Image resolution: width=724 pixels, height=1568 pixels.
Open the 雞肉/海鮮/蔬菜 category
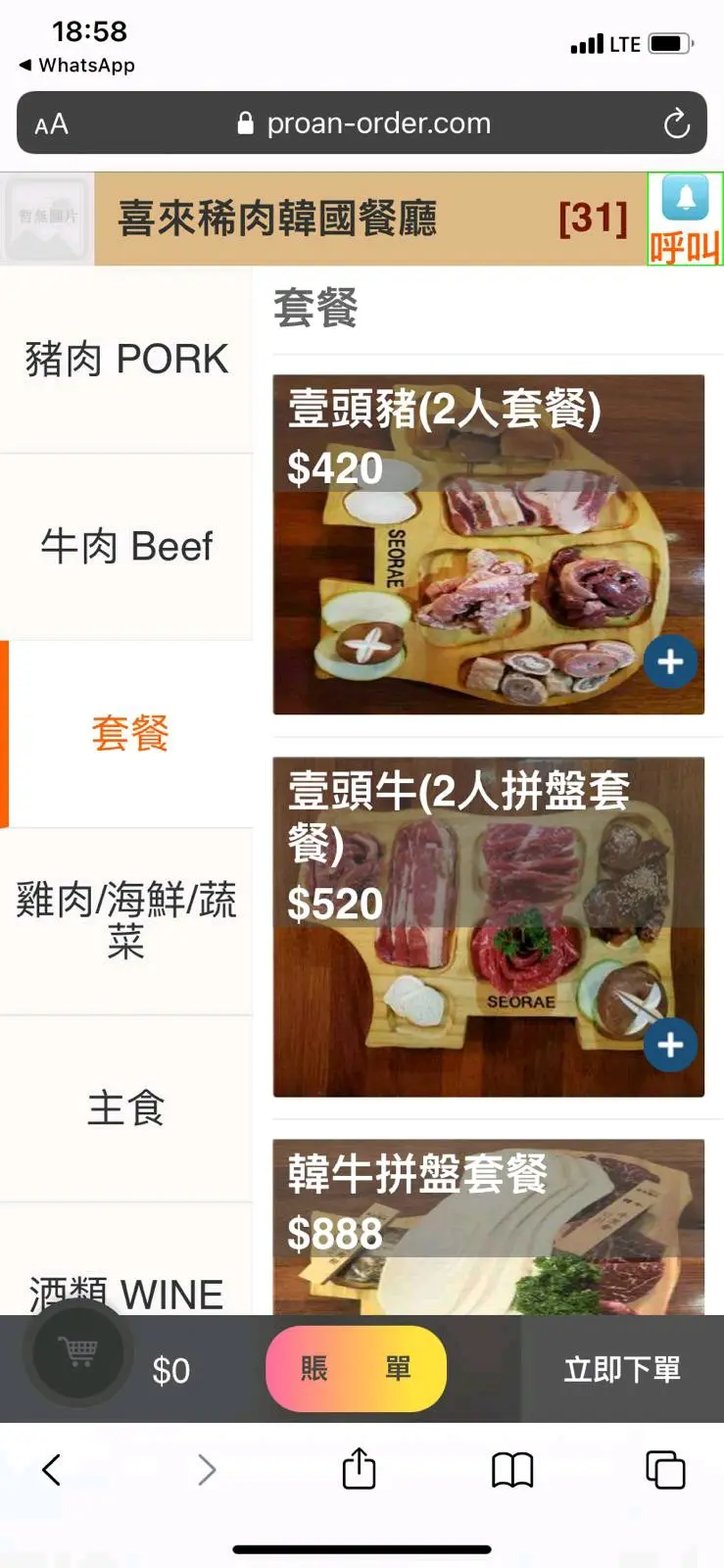tap(126, 920)
